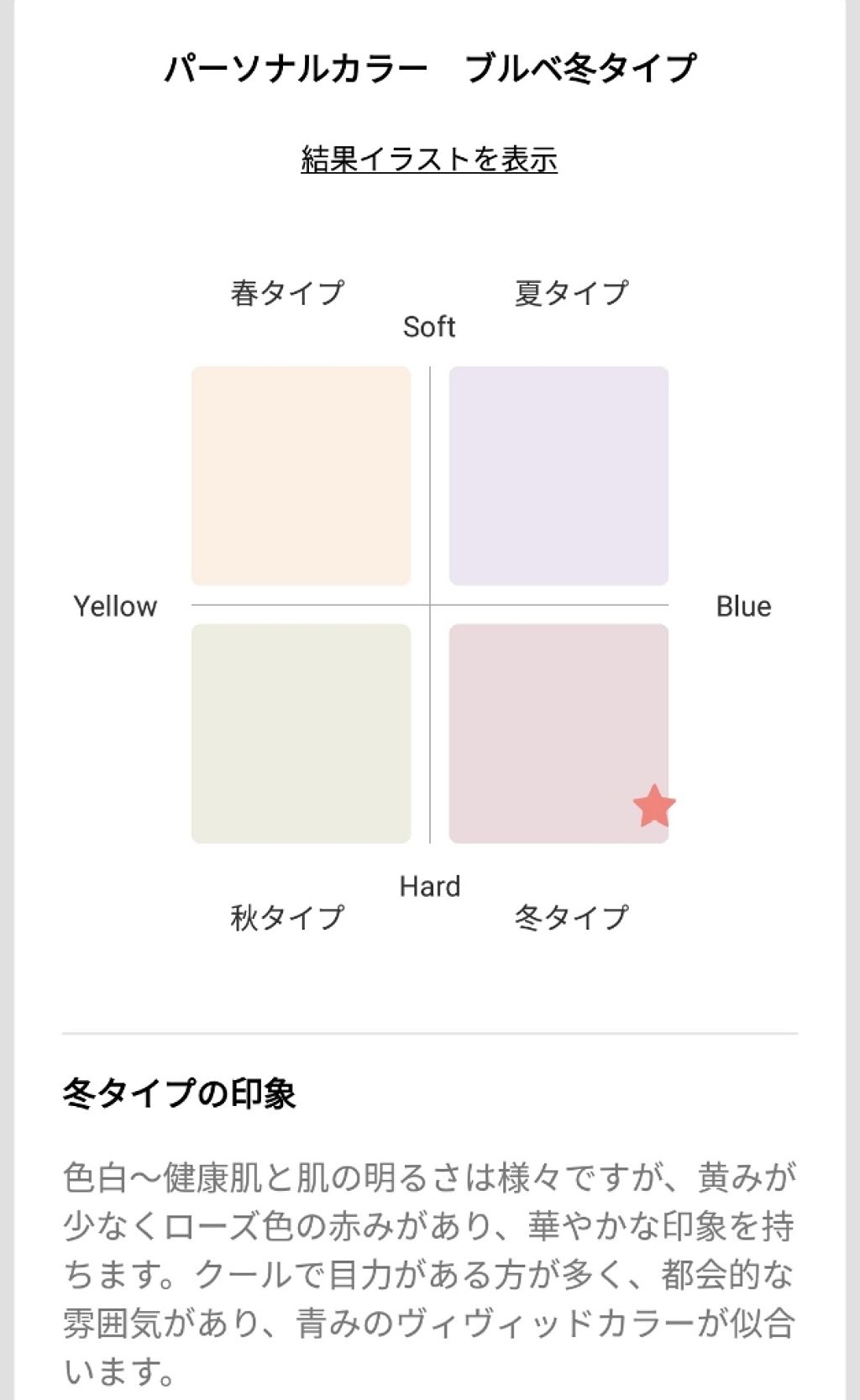Tap the Yellow axis label
This screenshot has width=860, height=1400.
click(115, 606)
